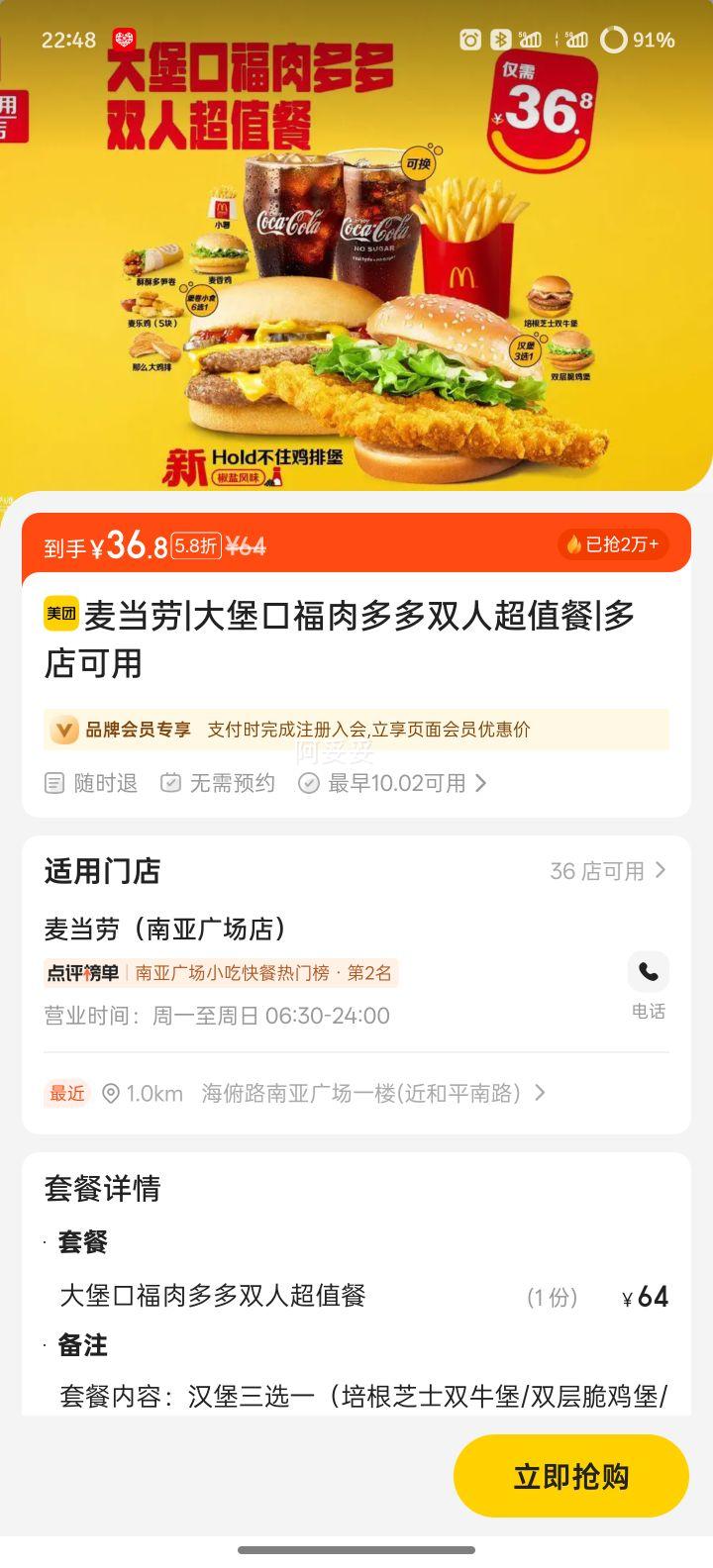Open the 品牌会员专享 member offer banner
713x1568 pixels.
coord(356,730)
